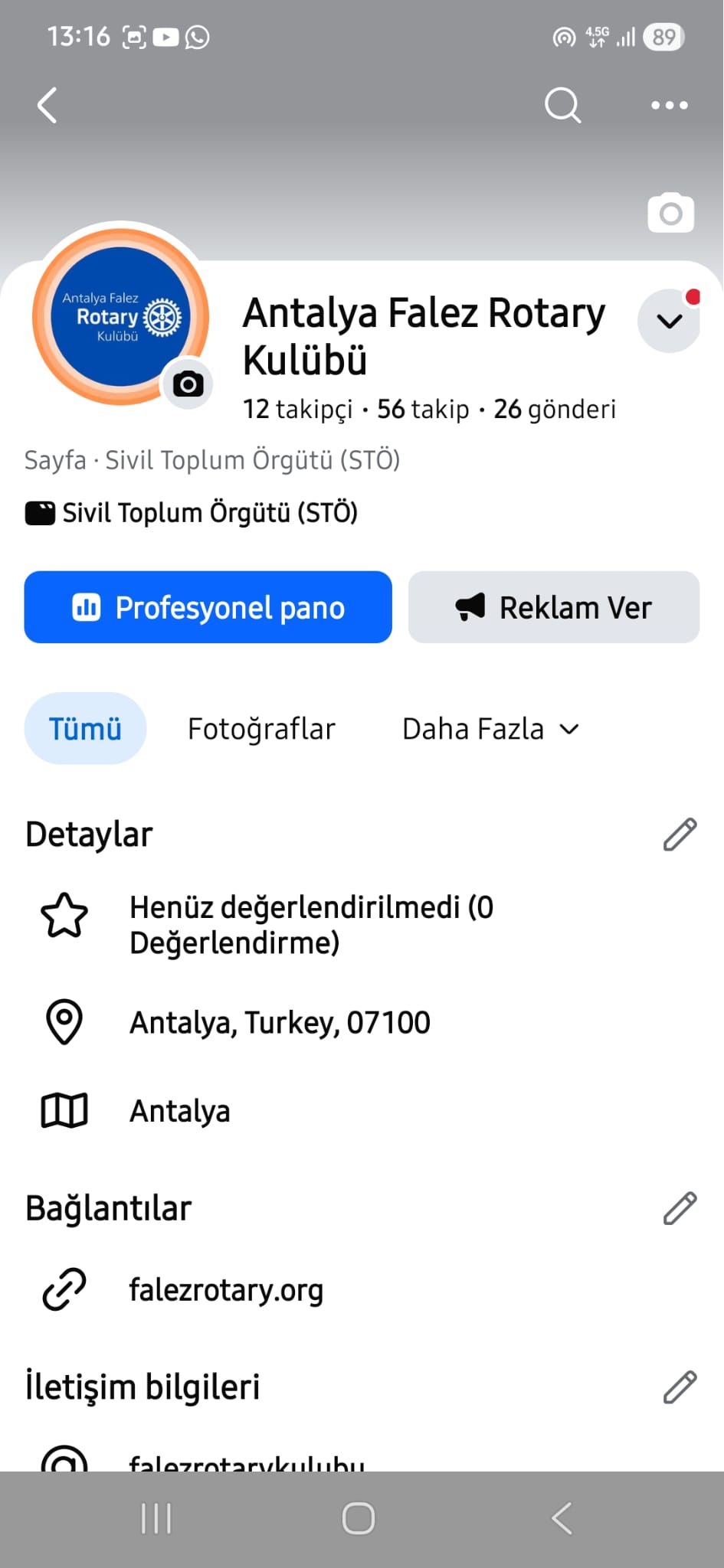The width and height of the screenshot is (724, 1568).
Task: Change the cover photo via camera icon
Action: [x=670, y=214]
